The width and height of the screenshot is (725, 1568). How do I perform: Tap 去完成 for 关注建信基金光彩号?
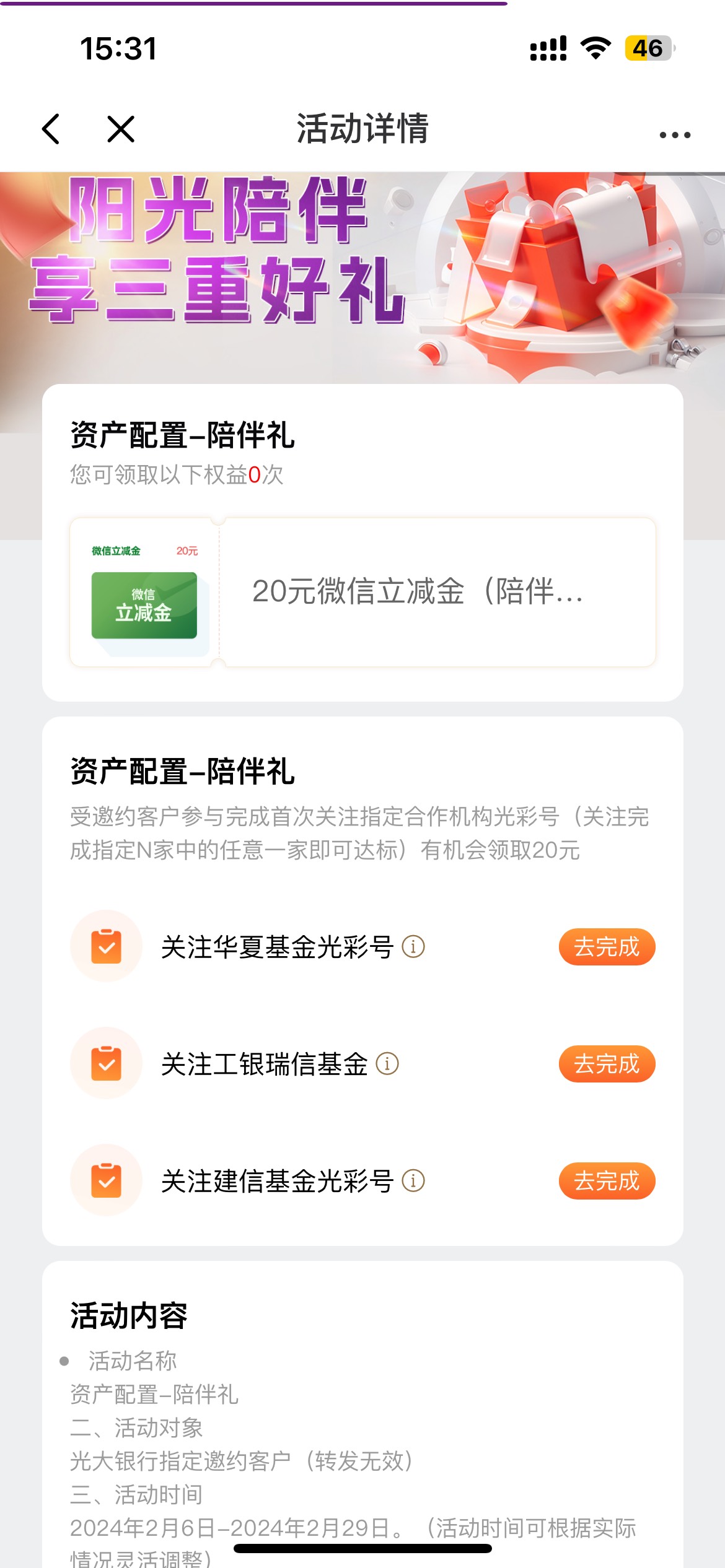click(607, 1180)
